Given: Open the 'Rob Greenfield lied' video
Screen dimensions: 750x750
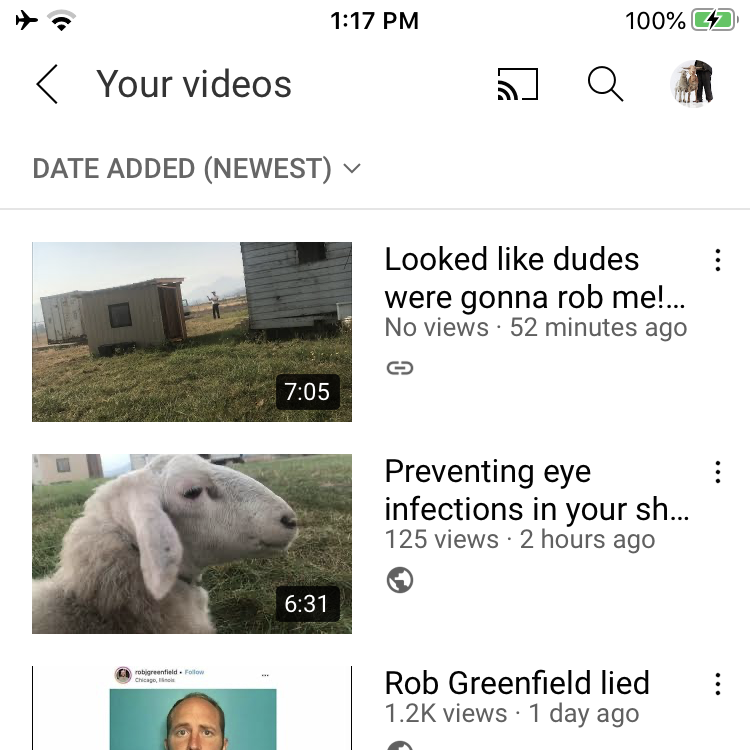Looking at the screenshot, I should point(517,683).
